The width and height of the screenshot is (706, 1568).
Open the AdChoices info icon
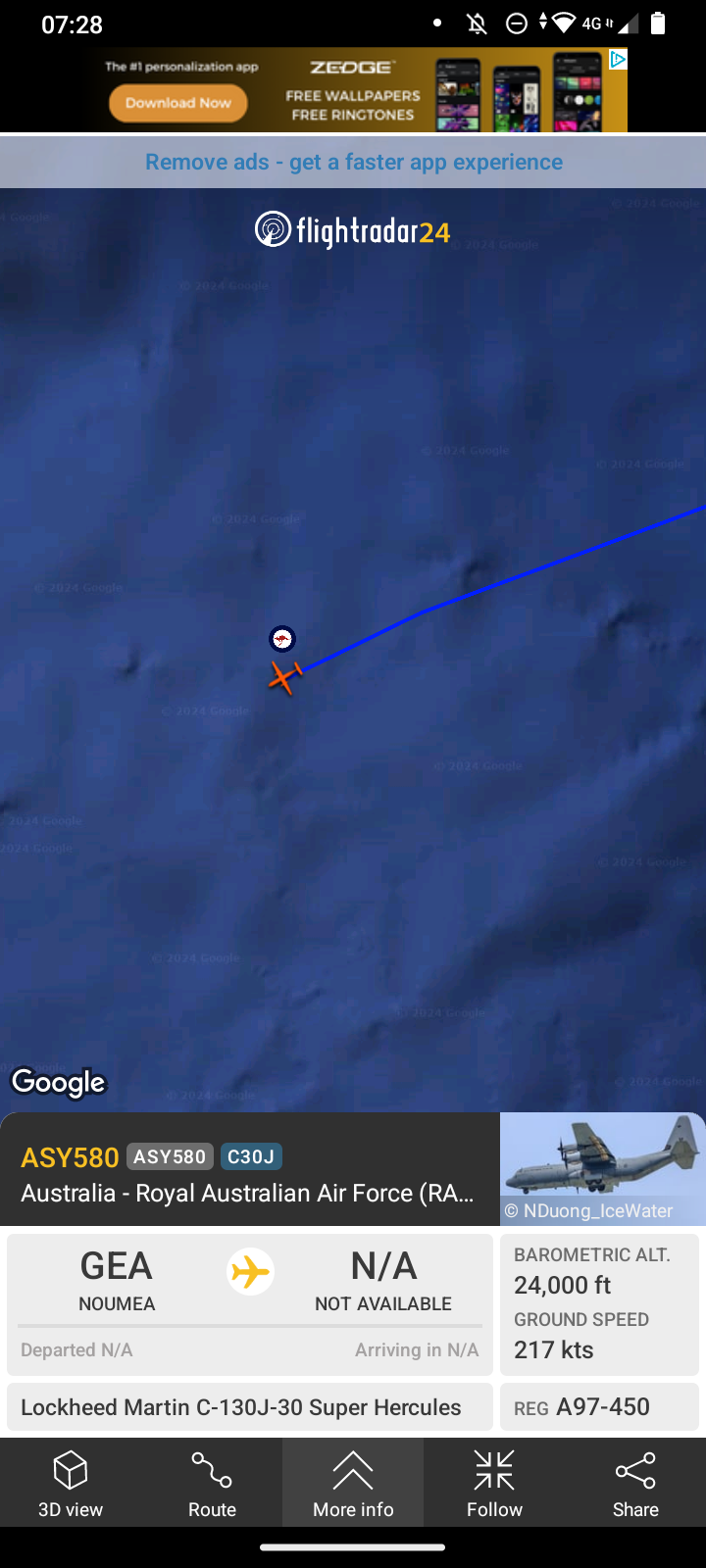coord(618,60)
